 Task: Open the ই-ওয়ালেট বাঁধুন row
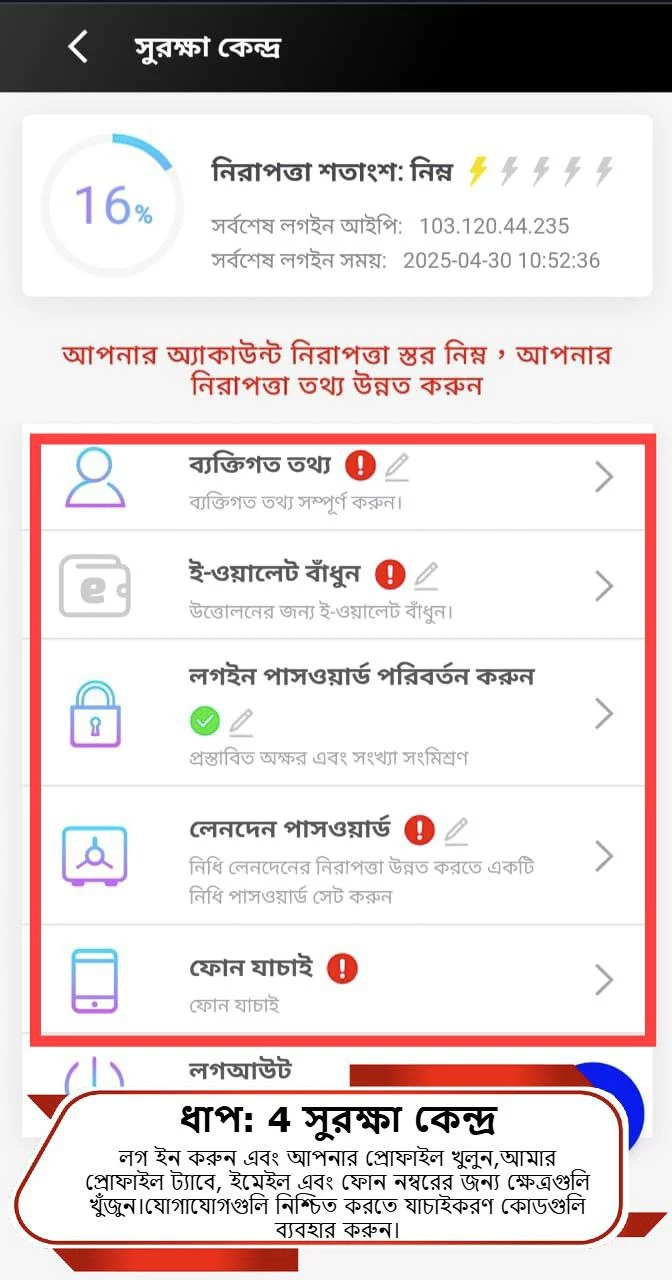[x=337, y=585]
